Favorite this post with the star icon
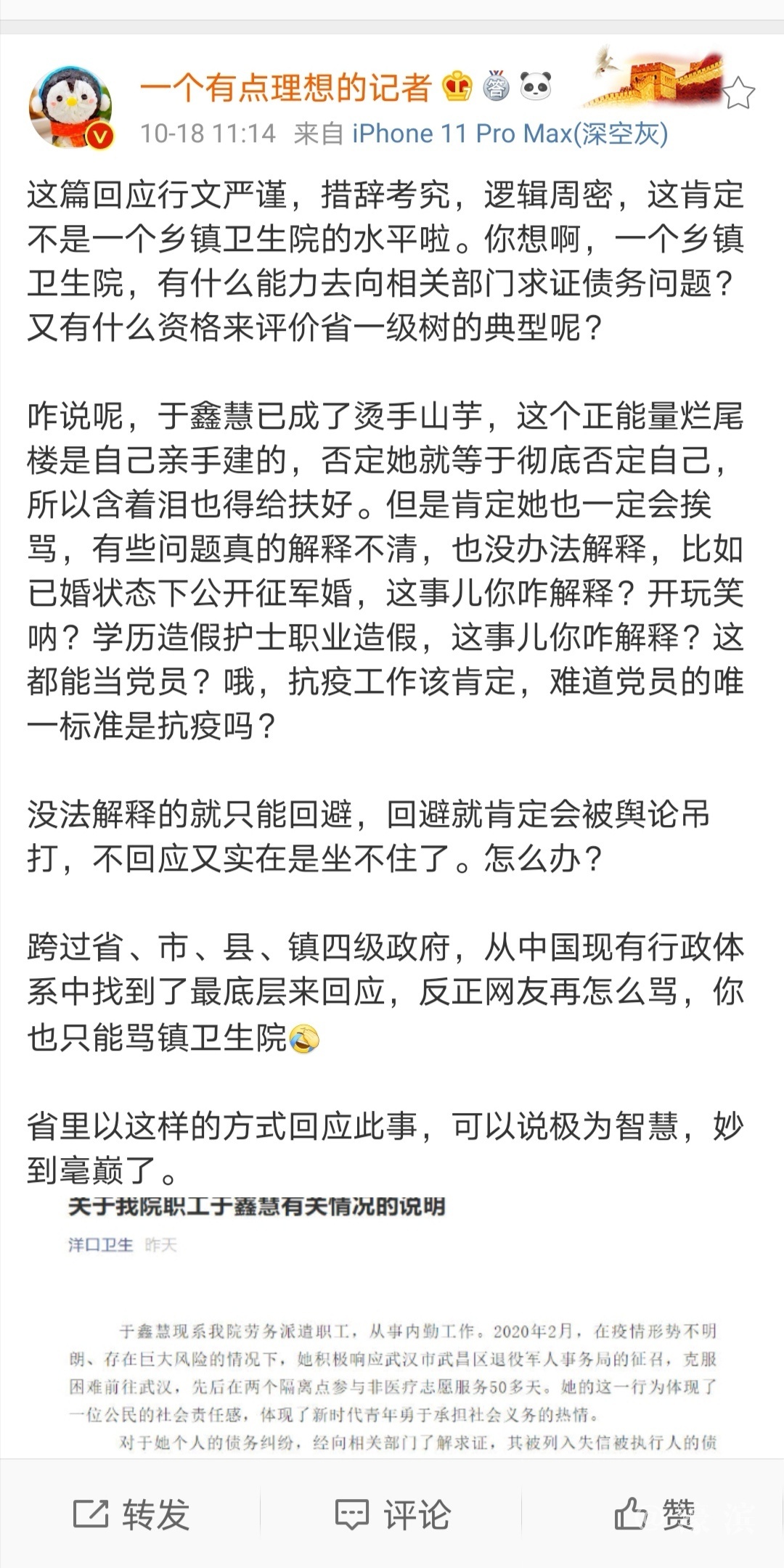The width and height of the screenshot is (784, 1568). point(738,93)
